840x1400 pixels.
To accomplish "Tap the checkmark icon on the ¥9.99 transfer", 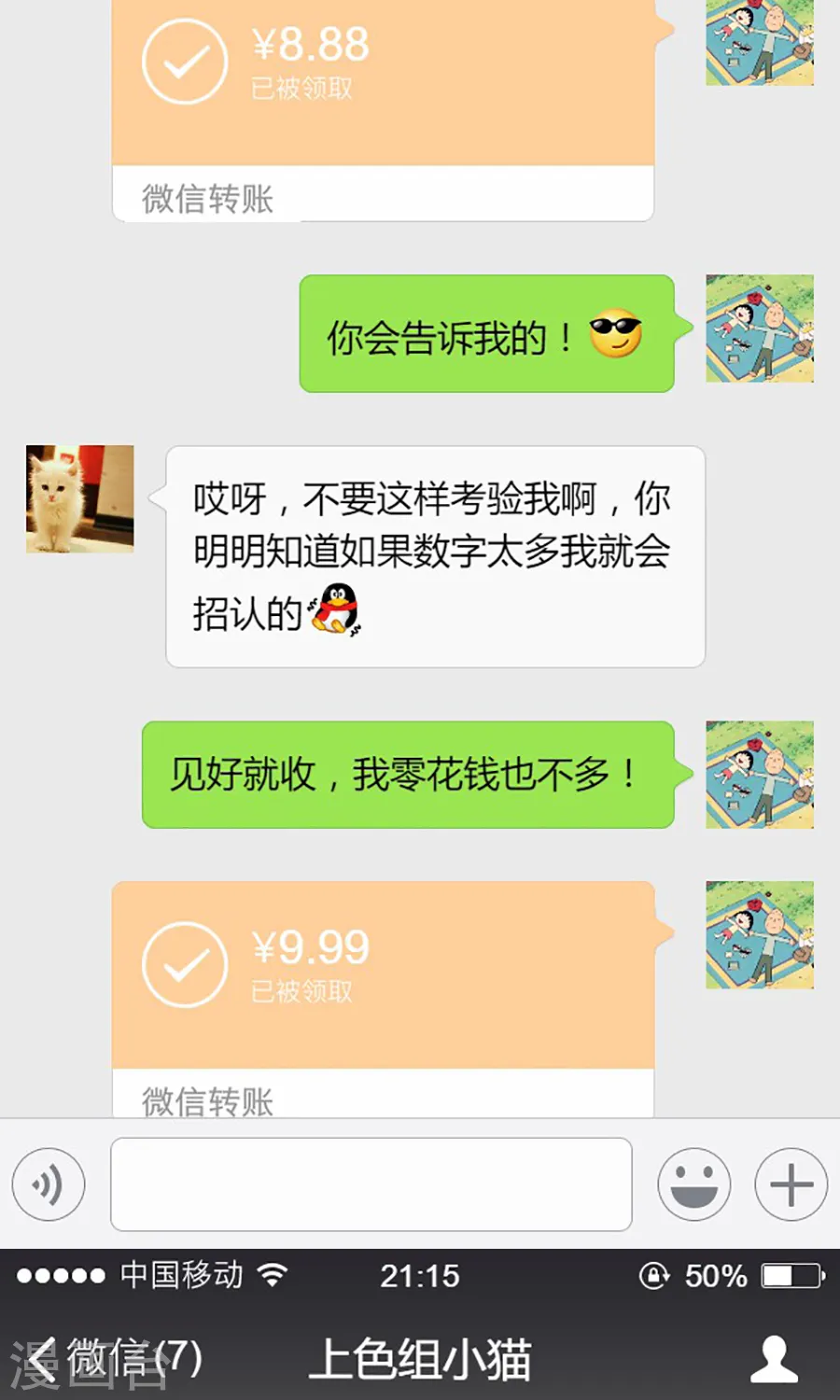I will tap(184, 964).
